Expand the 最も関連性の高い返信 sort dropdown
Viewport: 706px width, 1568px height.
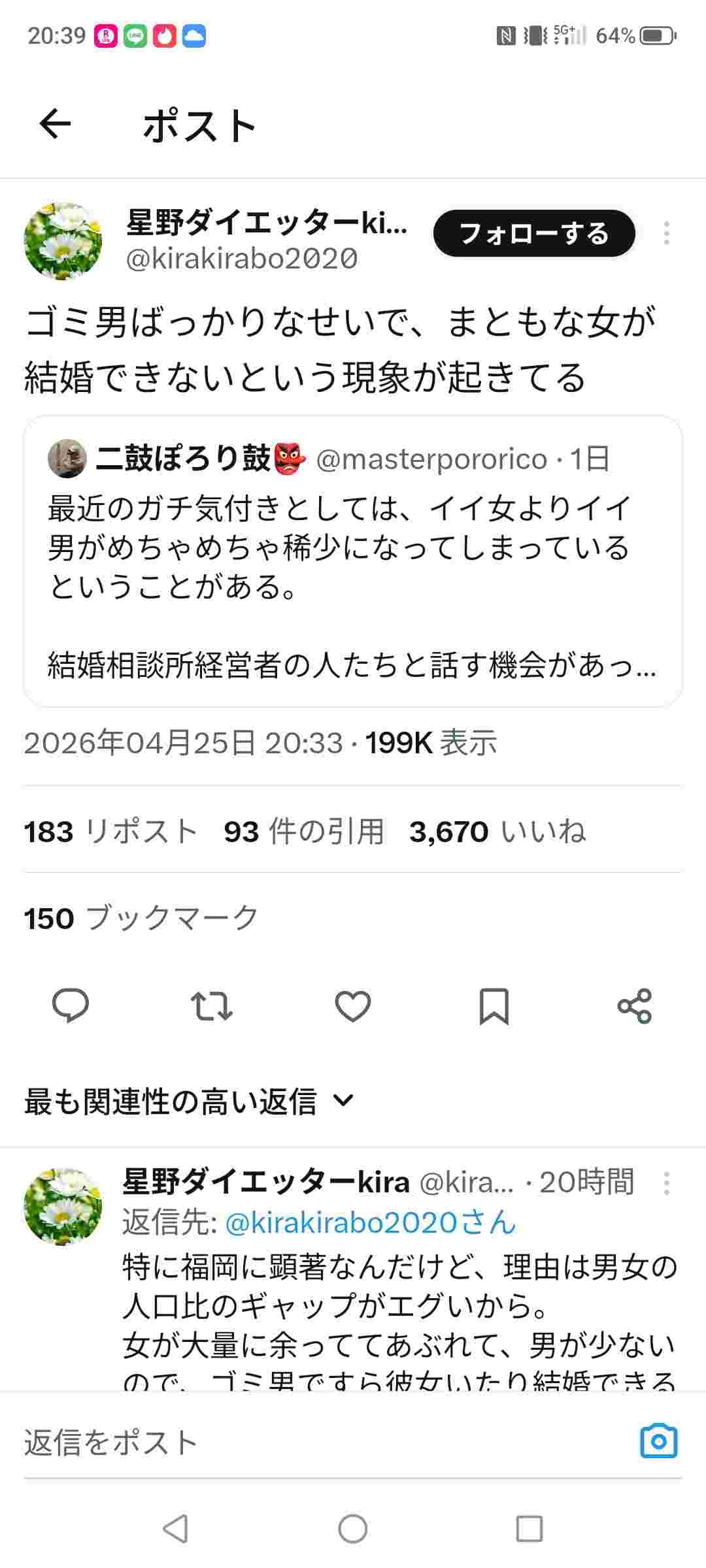click(190, 1102)
